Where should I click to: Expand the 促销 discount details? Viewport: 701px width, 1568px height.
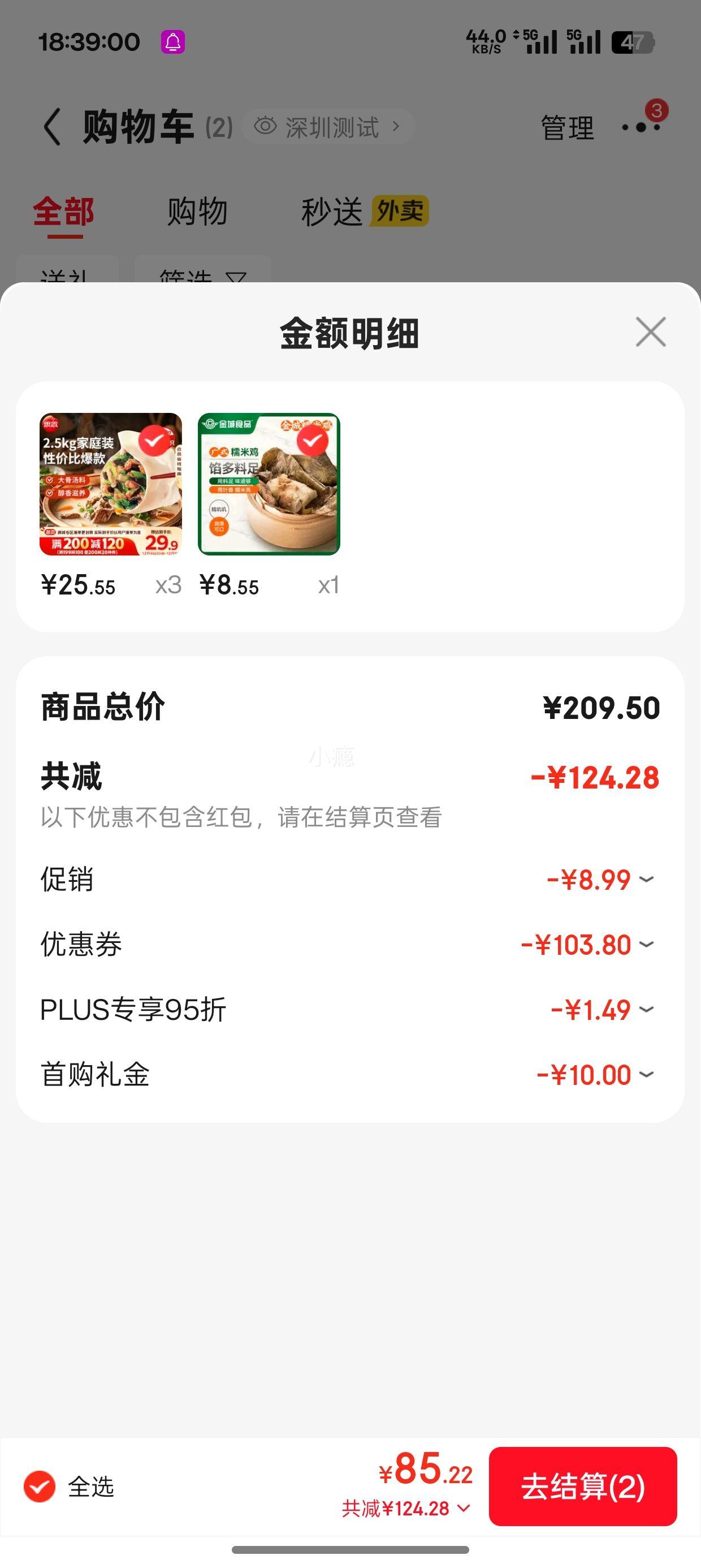coord(647,879)
